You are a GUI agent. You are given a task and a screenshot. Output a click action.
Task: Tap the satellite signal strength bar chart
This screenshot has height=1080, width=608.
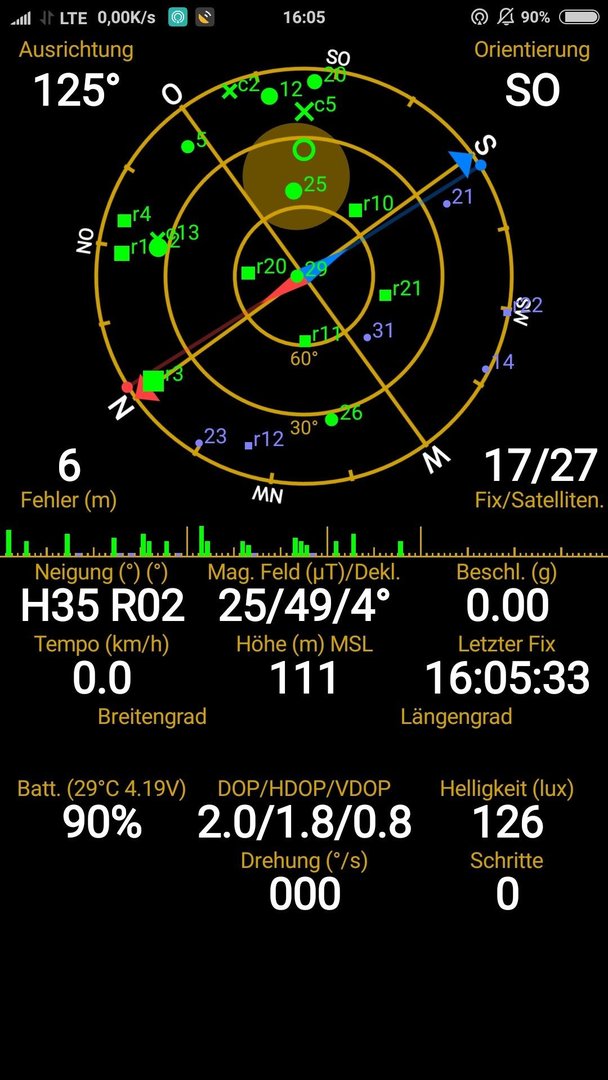[304, 541]
